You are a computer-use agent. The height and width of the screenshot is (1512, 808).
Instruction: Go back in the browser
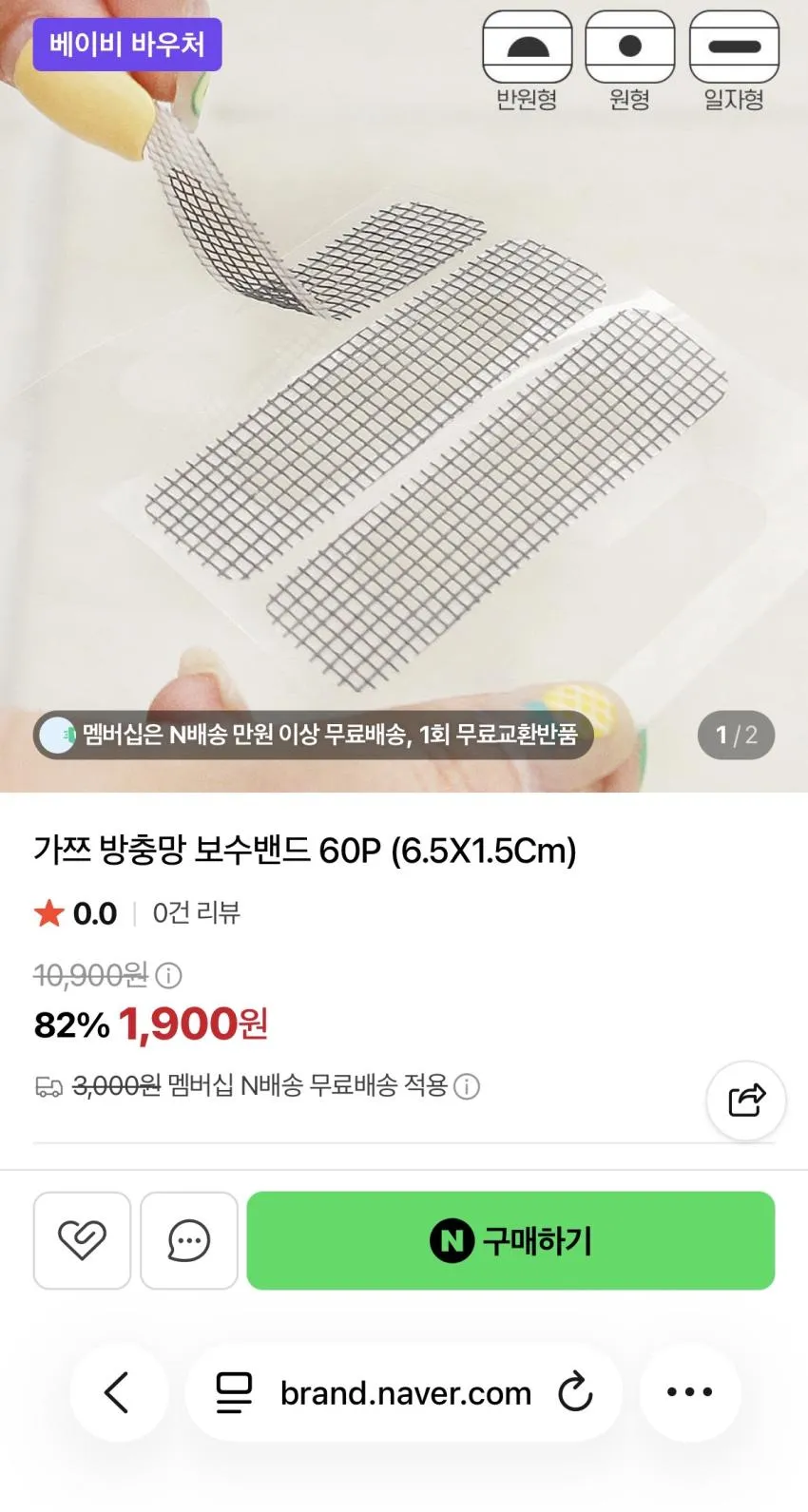tap(117, 1392)
